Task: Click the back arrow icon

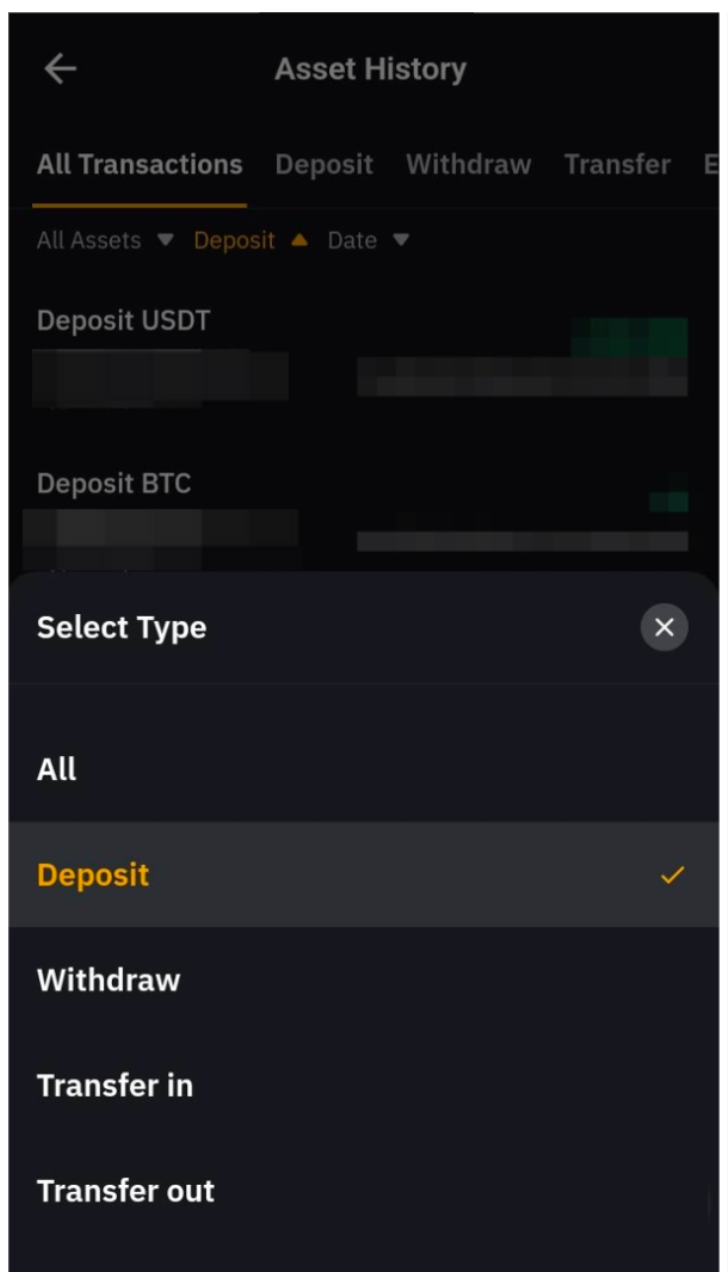Action: (61, 68)
